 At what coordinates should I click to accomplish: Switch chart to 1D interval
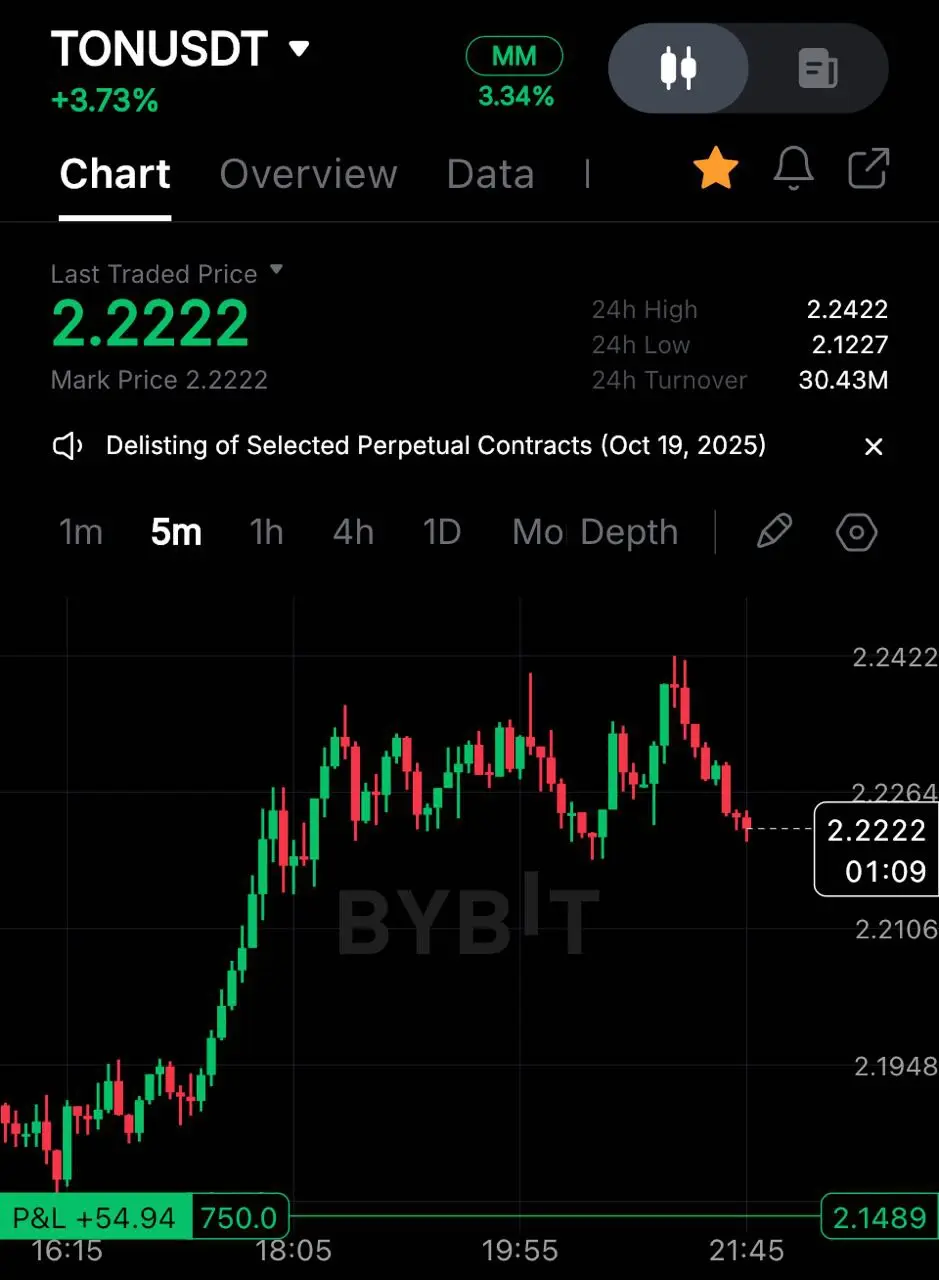coord(442,532)
